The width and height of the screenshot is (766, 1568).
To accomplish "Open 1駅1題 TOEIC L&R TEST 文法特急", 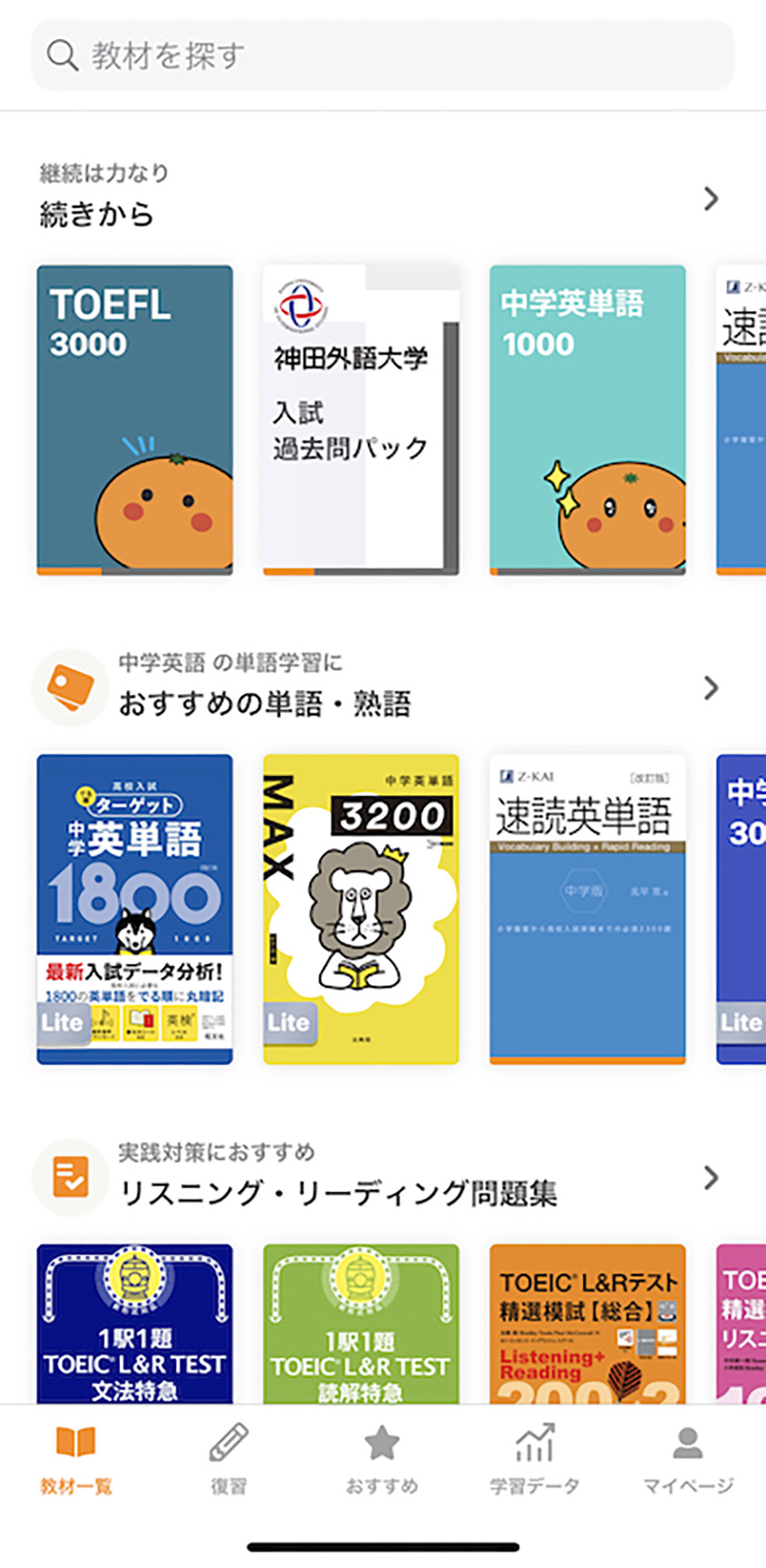I will pyautogui.click(x=134, y=1323).
